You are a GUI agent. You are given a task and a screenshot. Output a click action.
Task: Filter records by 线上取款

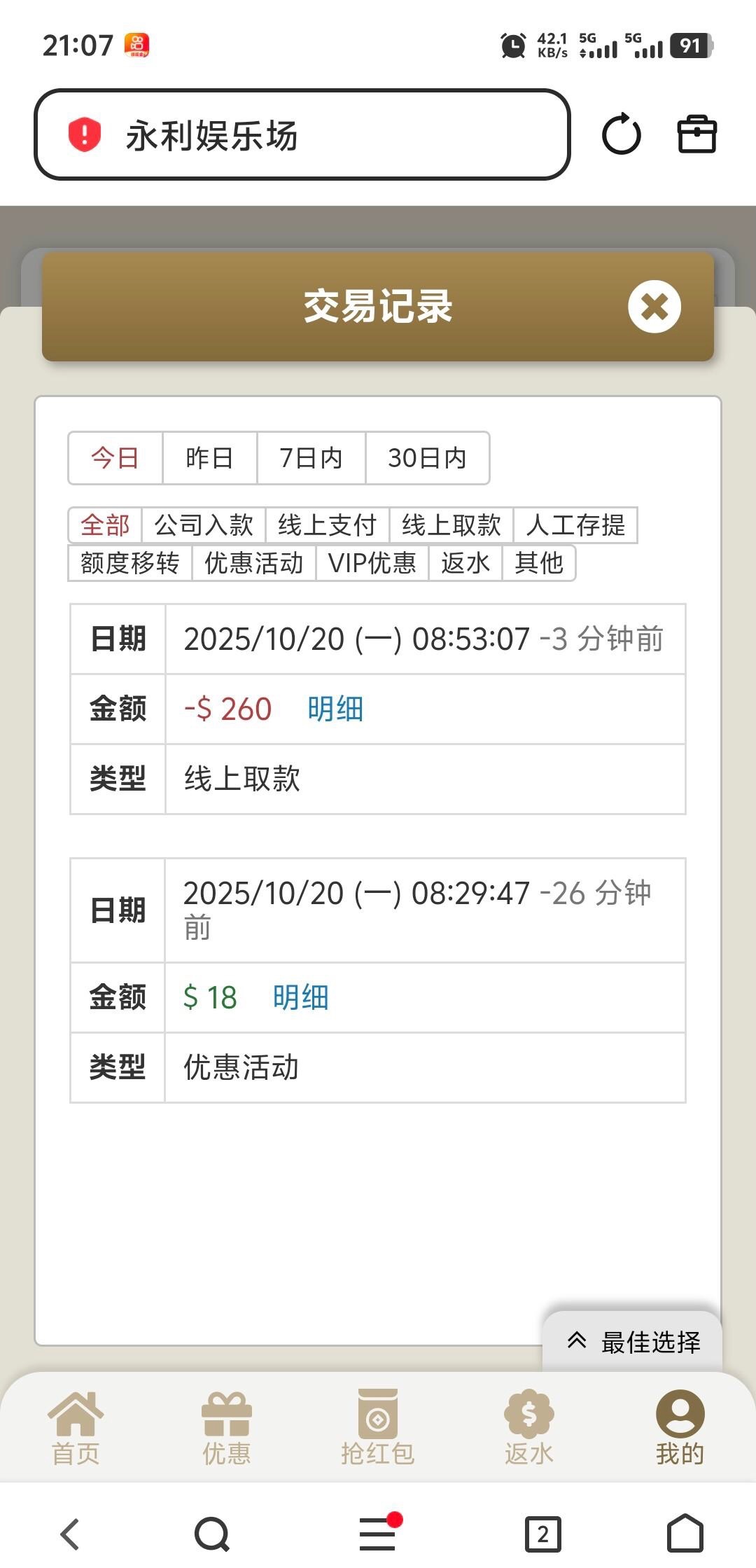tap(451, 525)
